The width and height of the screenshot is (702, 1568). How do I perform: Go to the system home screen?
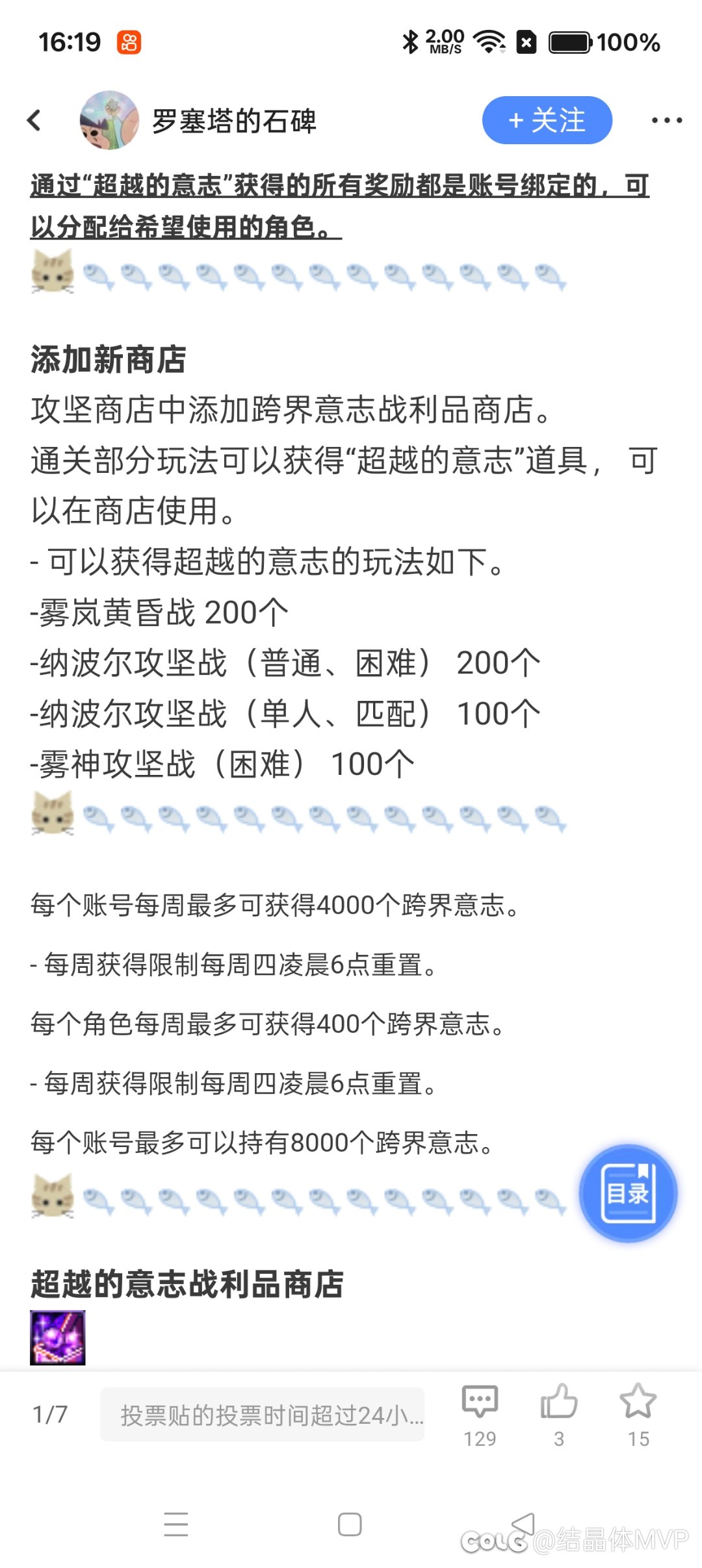pos(350,1524)
